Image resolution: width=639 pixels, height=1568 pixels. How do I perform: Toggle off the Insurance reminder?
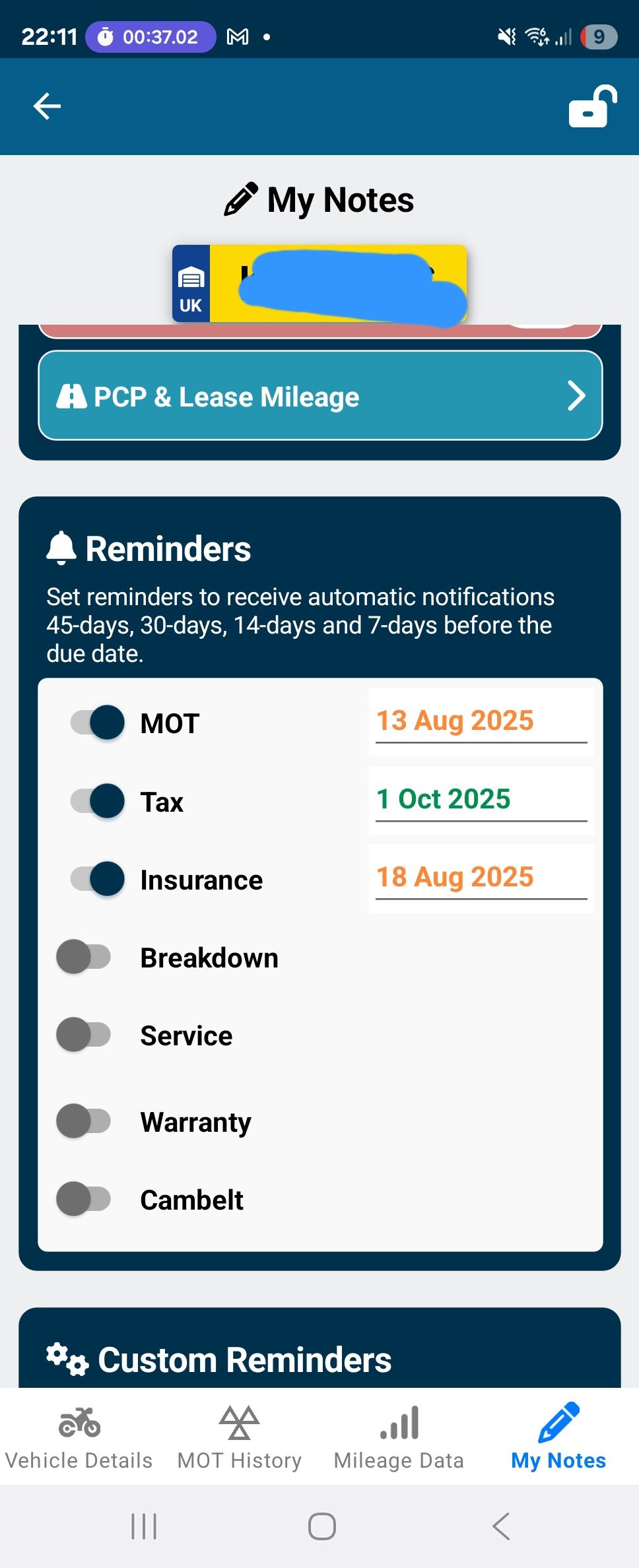pyautogui.click(x=98, y=879)
